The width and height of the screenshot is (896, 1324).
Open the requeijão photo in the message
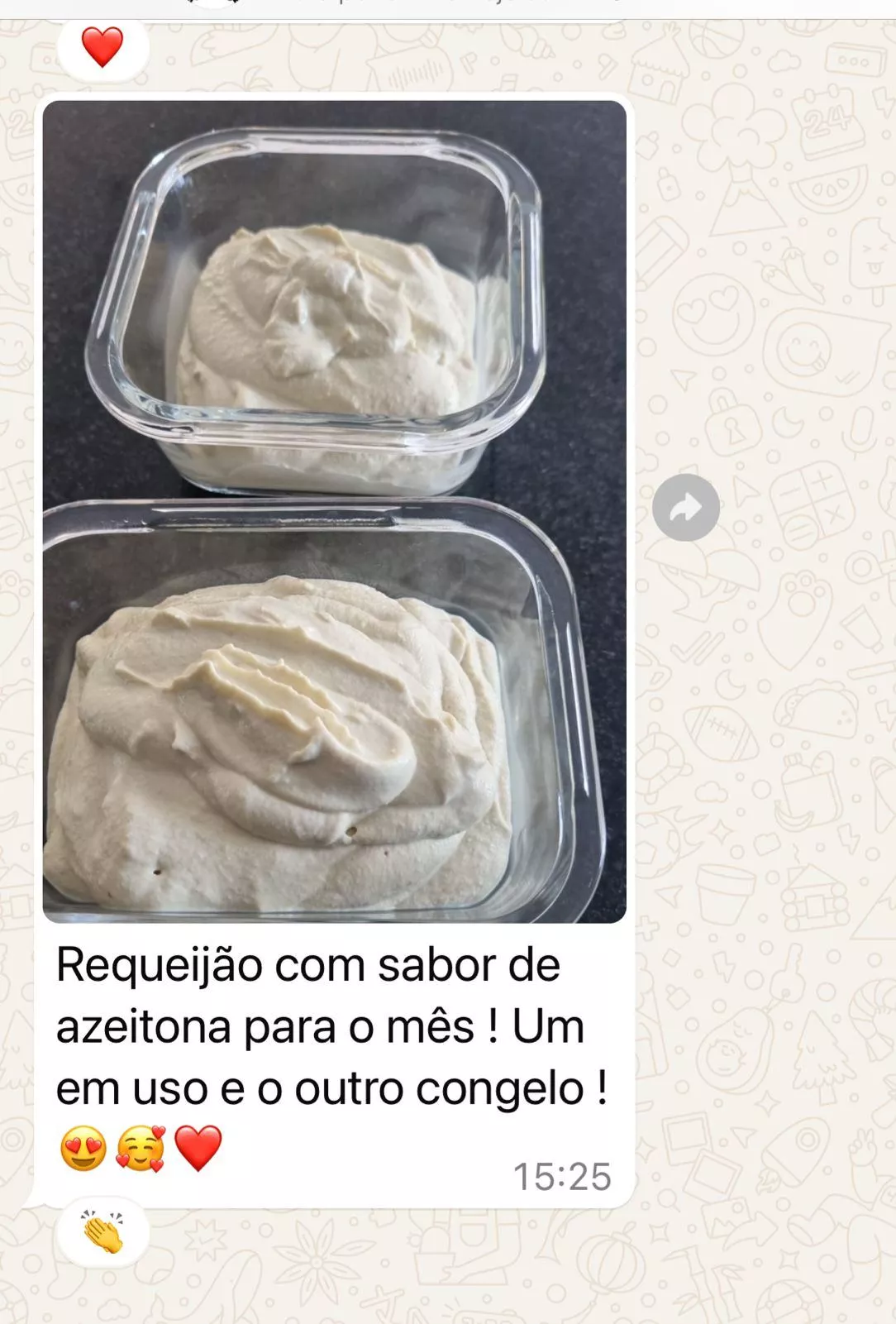click(334, 511)
